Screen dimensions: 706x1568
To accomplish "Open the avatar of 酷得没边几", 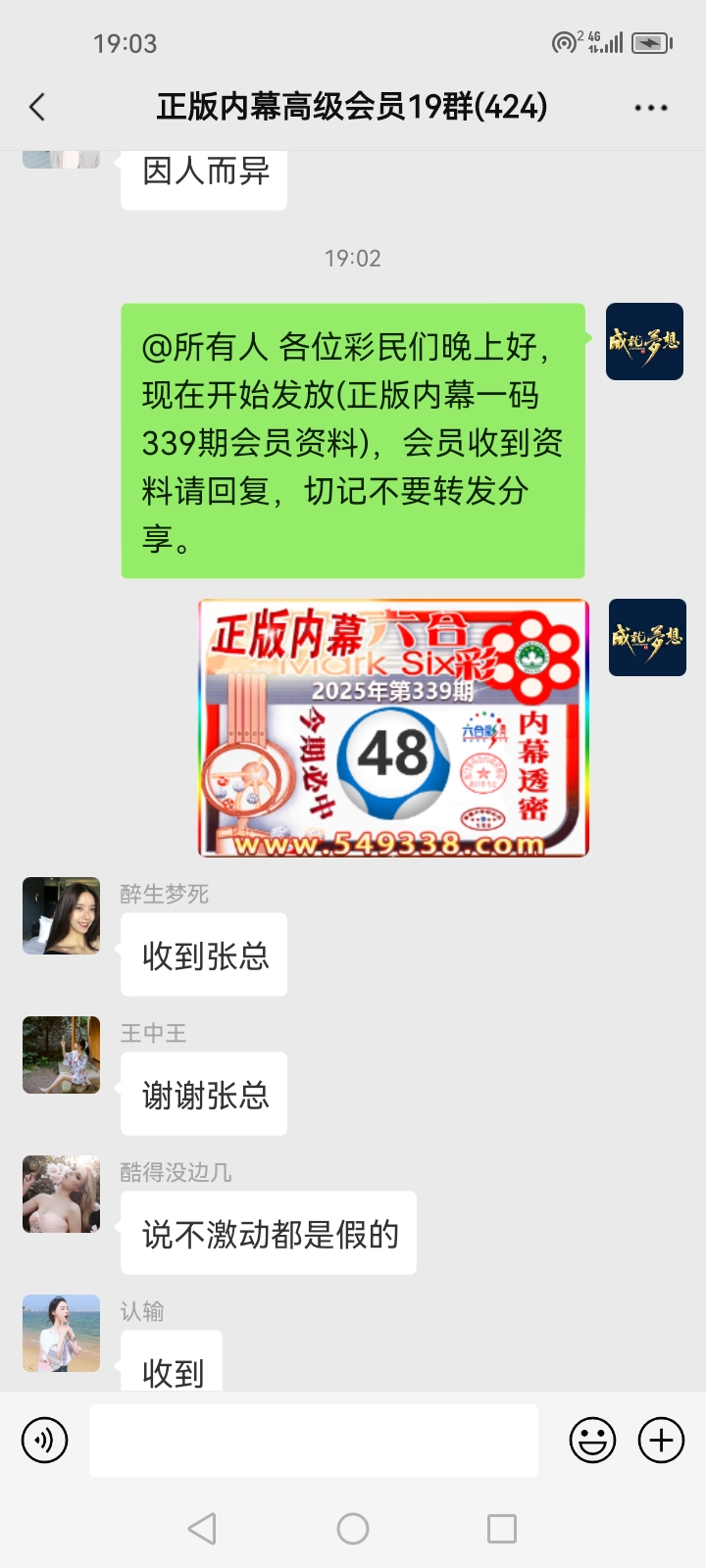I will (62, 1194).
